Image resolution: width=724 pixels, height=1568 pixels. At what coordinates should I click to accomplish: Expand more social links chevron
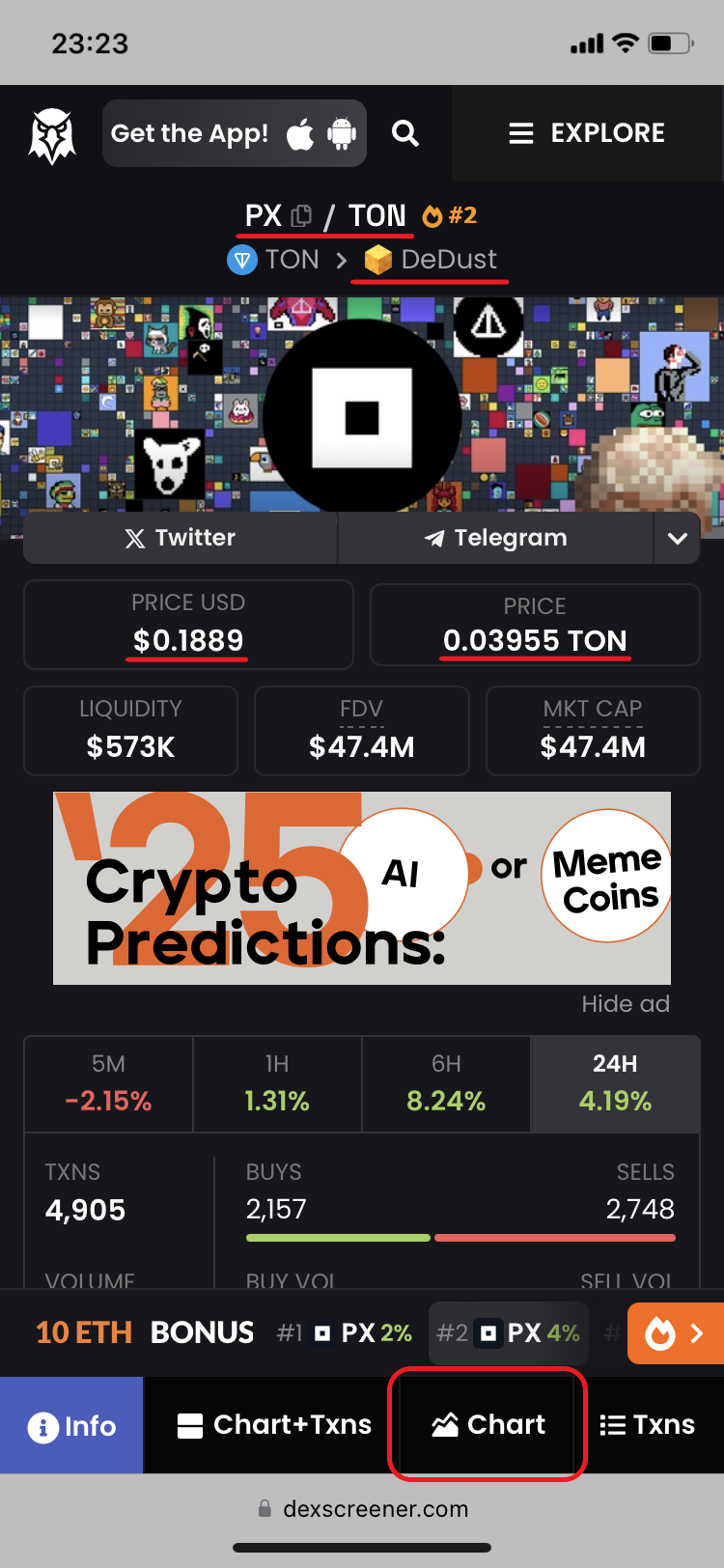(x=678, y=538)
